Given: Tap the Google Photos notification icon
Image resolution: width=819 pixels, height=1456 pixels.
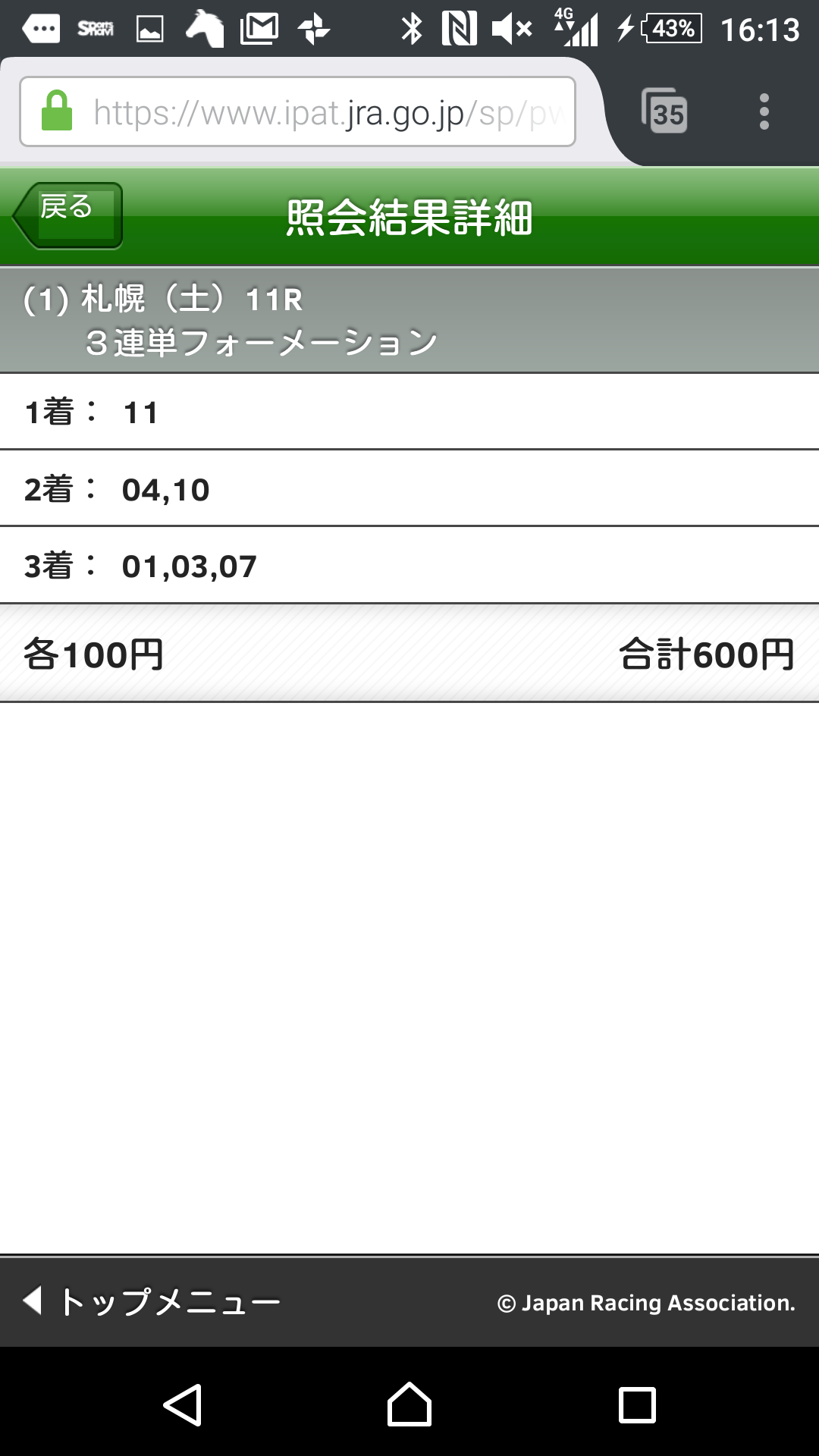Looking at the screenshot, I should (312, 29).
